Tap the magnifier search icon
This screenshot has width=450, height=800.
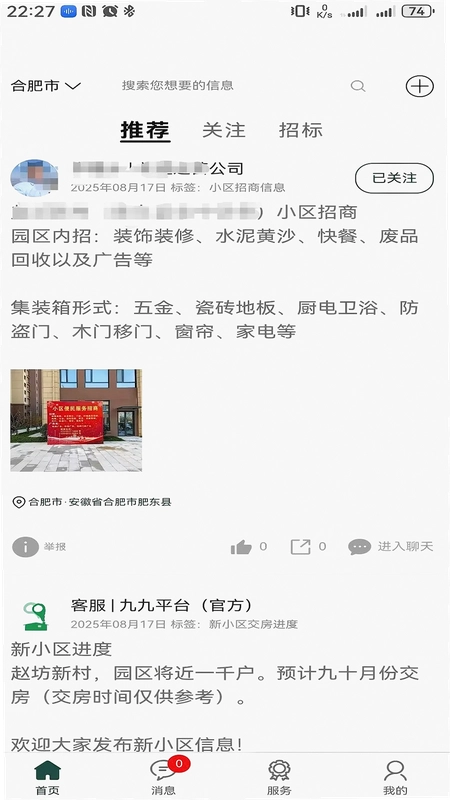click(x=358, y=86)
